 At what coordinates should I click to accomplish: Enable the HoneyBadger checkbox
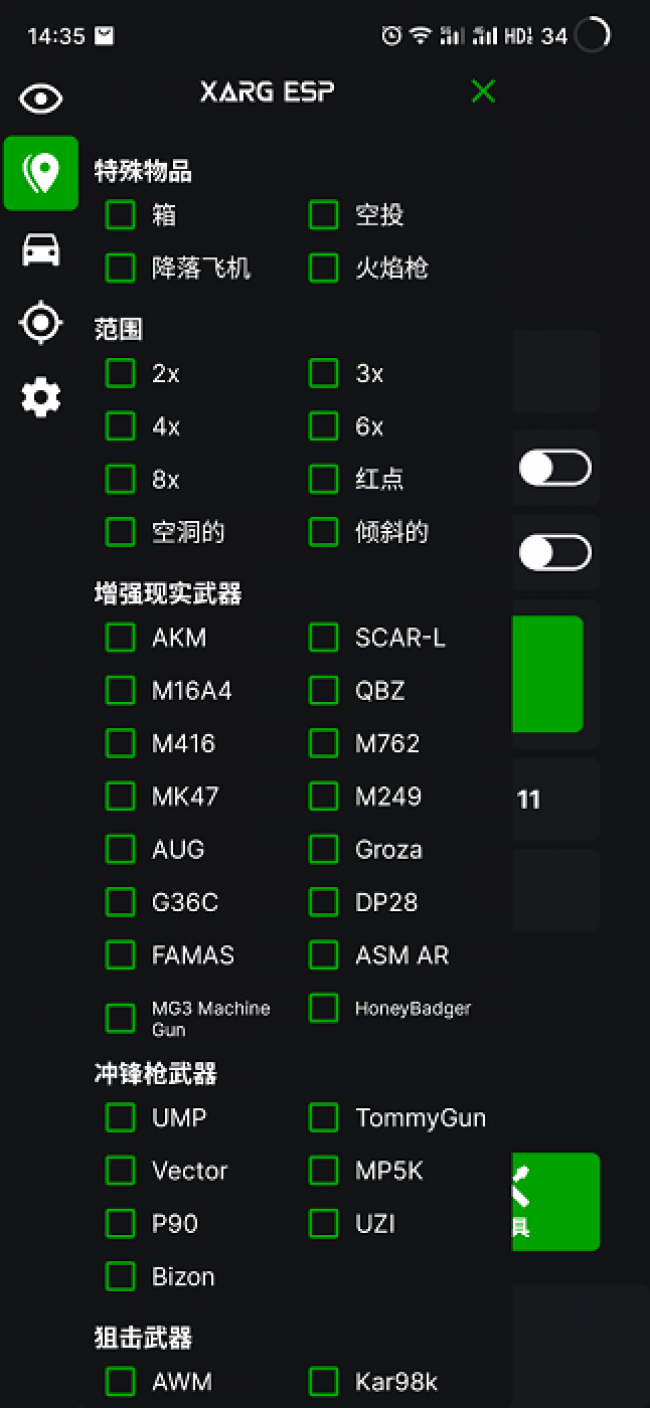[x=323, y=1008]
